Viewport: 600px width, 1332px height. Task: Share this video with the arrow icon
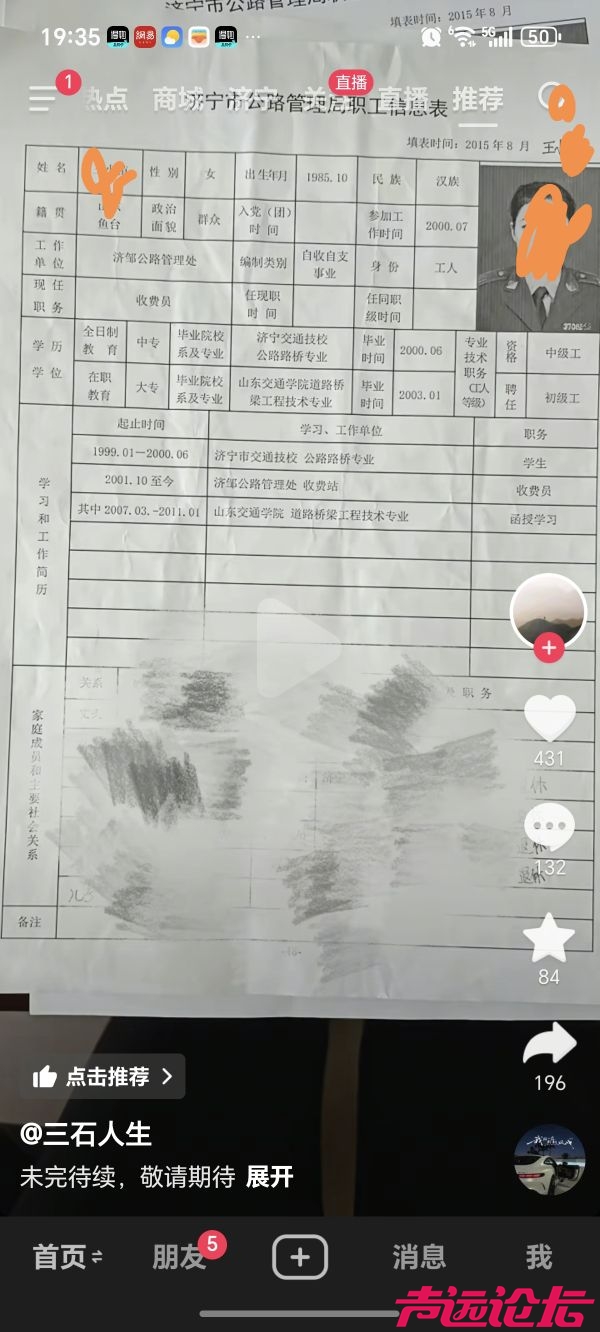coord(549,1045)
